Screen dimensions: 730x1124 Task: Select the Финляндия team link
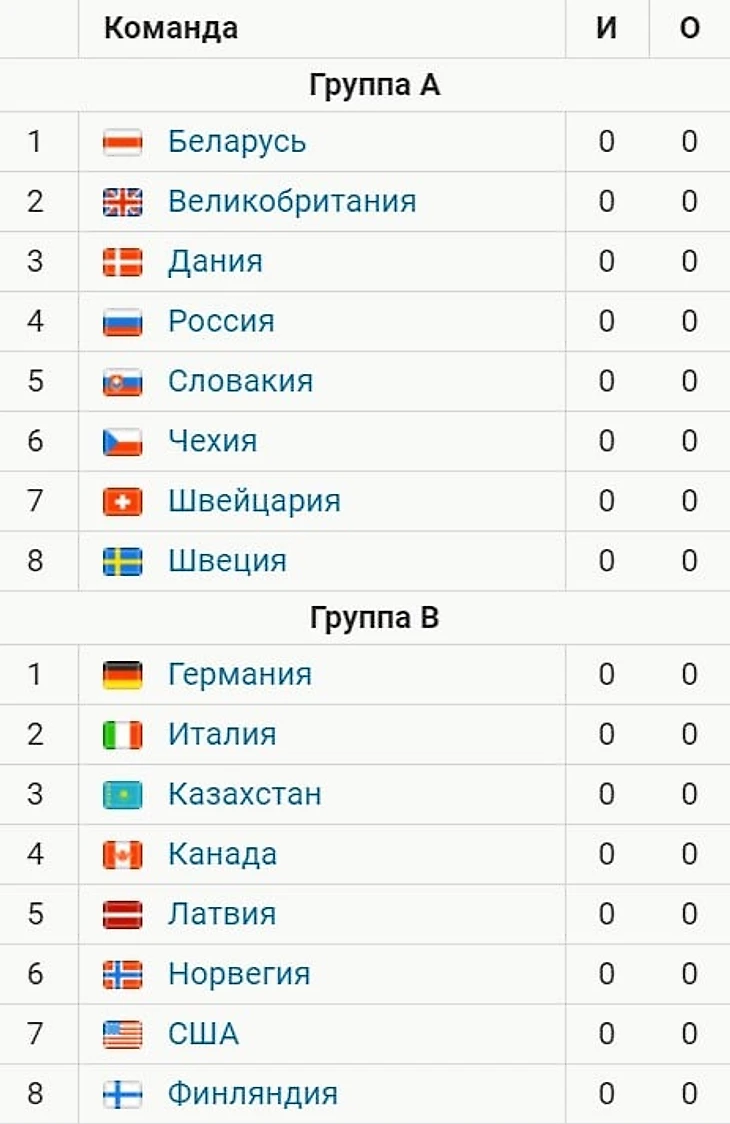pos(252,1094)
